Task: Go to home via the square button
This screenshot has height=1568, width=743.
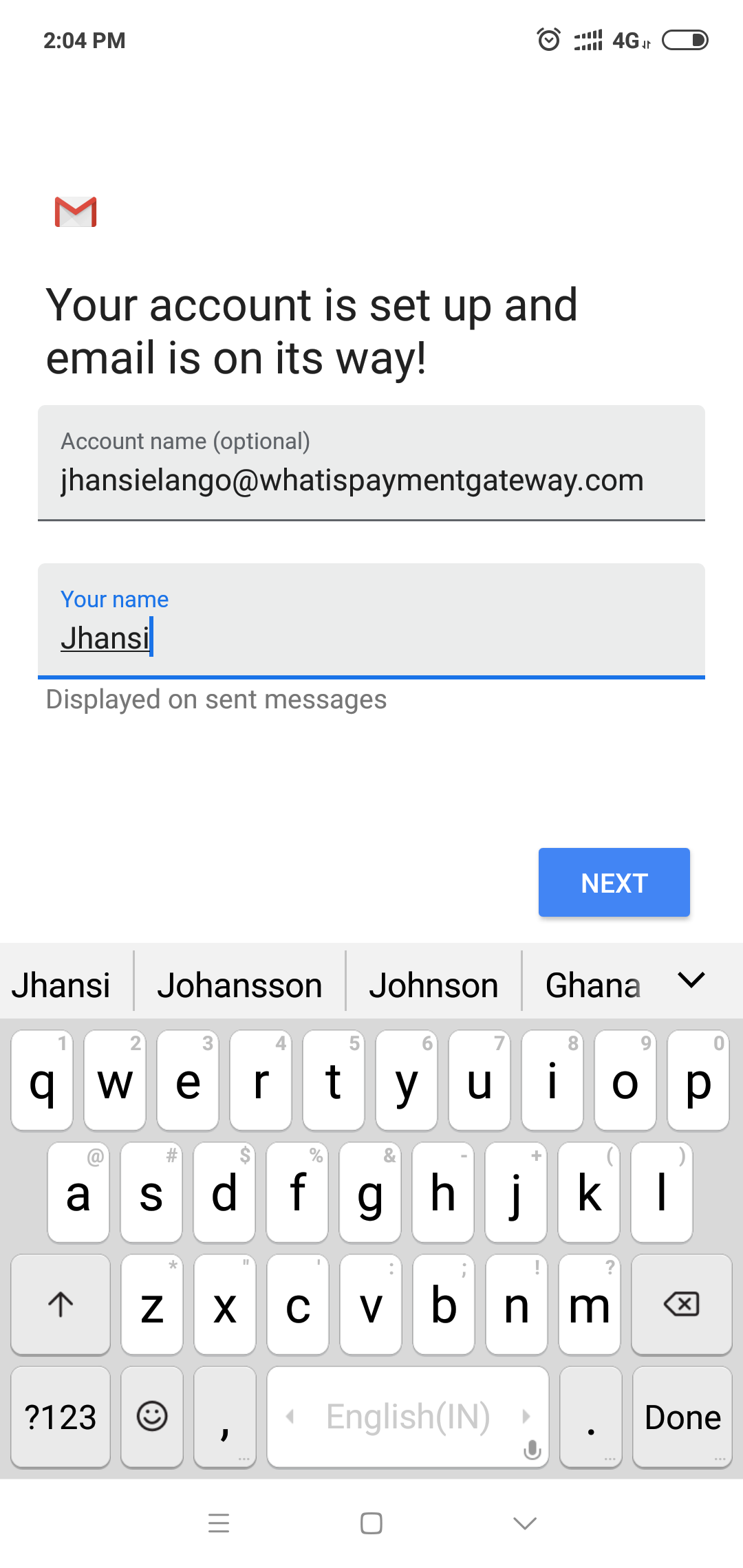Action: [371, 1523]
